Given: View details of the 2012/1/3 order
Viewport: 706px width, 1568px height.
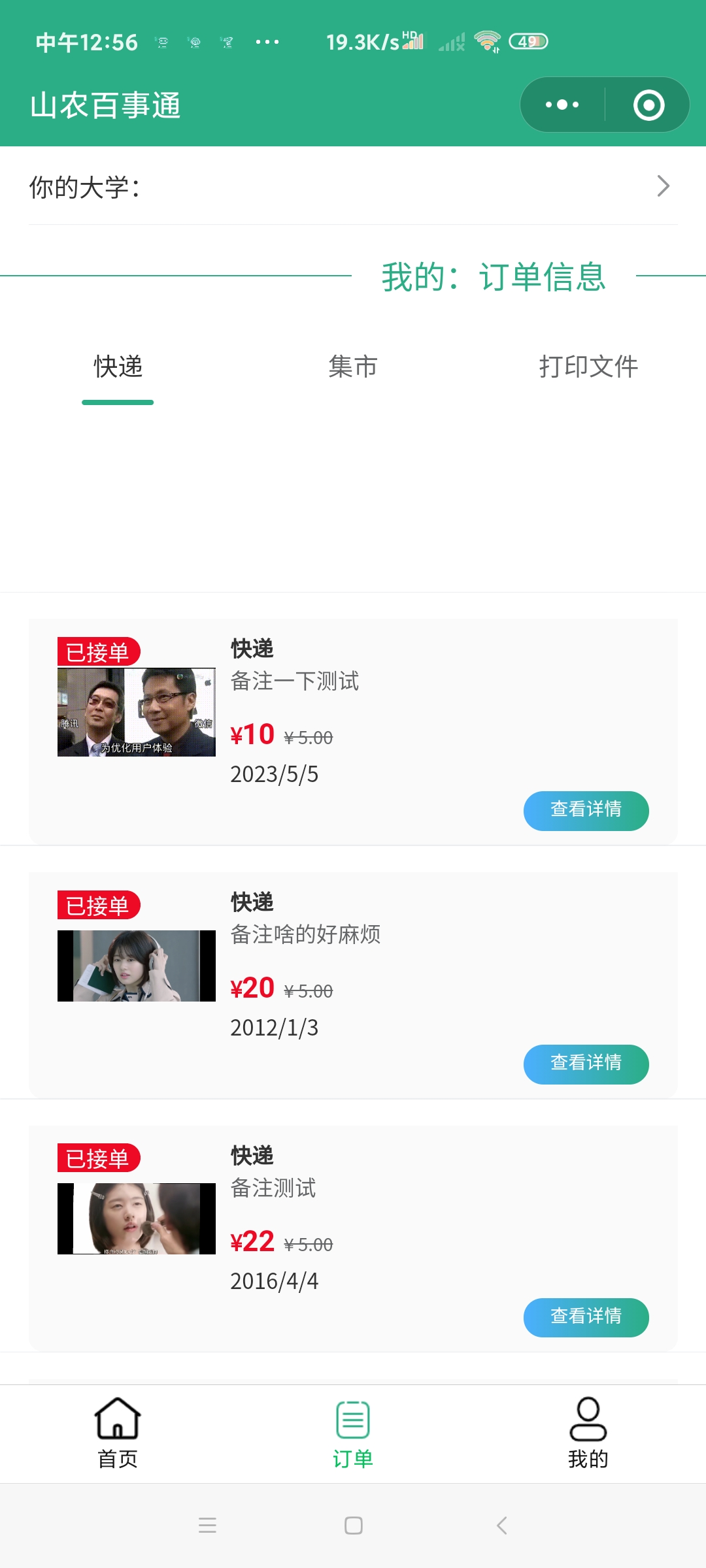Looking at the screenshot, I should (x=586, y=1064).
